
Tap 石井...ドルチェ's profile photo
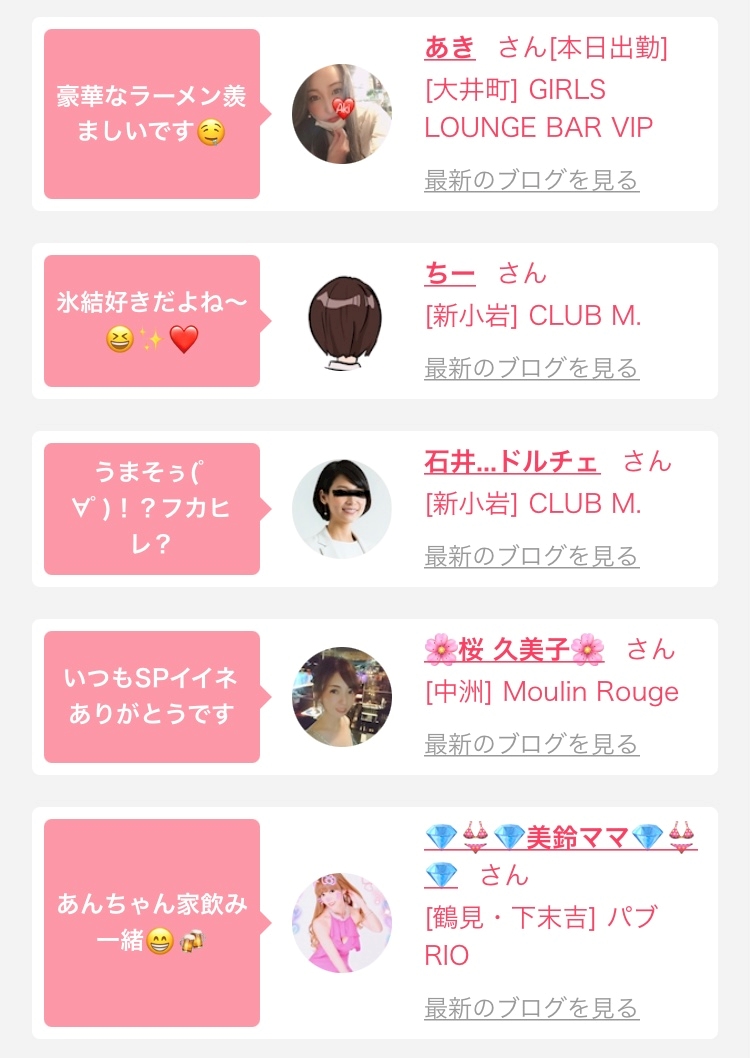[342, 509]
